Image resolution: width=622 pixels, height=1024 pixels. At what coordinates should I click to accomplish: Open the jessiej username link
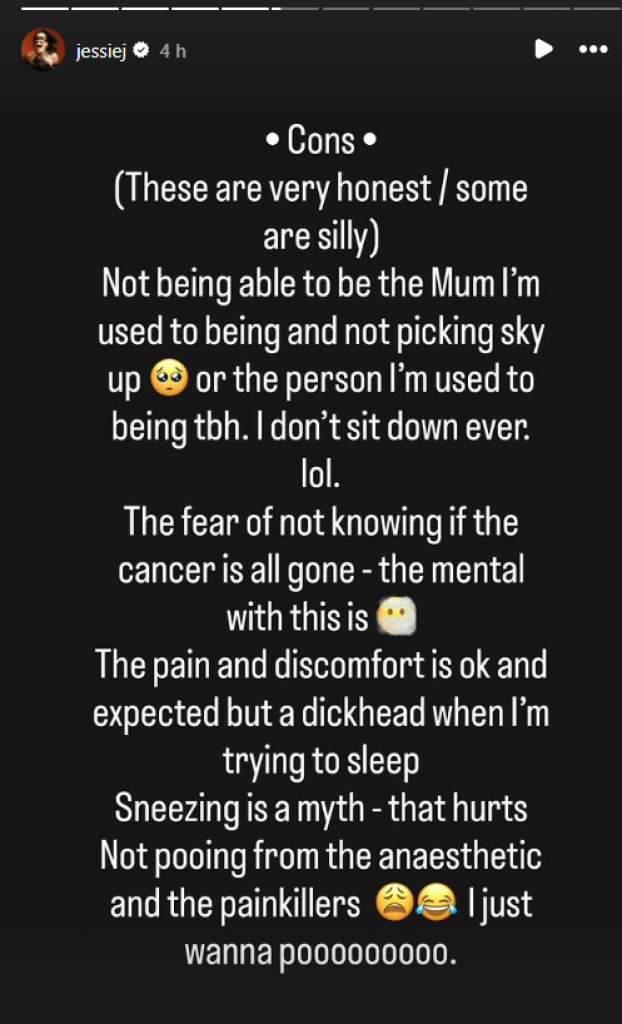click(101, 50)
